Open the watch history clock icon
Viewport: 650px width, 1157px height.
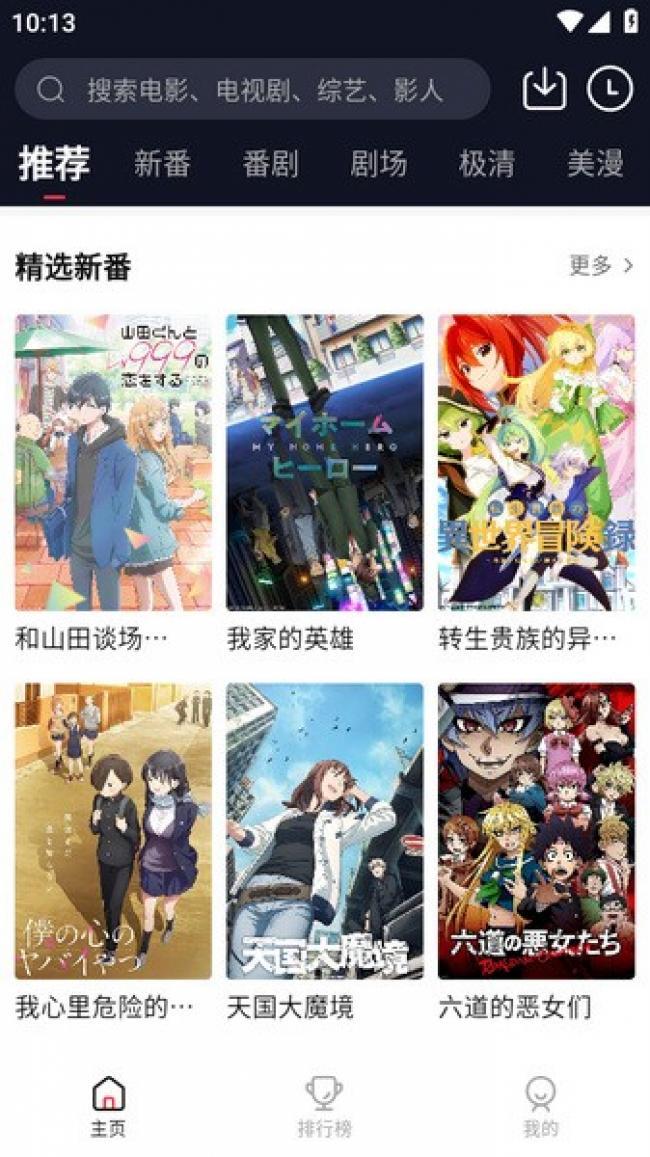[609, 89]
